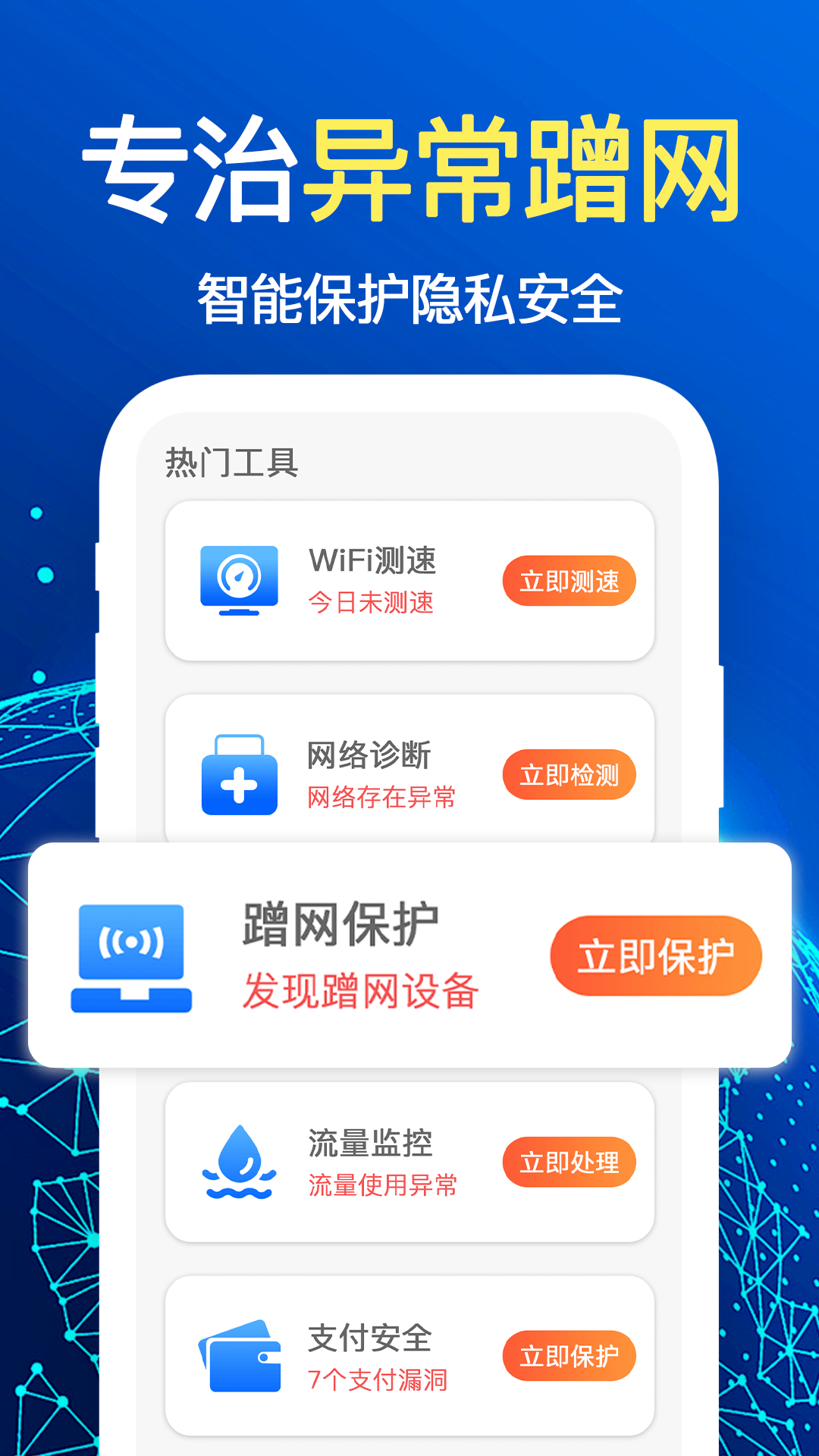Image resolution: width=819 pixels, height=1456 pixels.
Task: Click 立即保护 beside 支付安全
Action: [x=570, y=1356]
